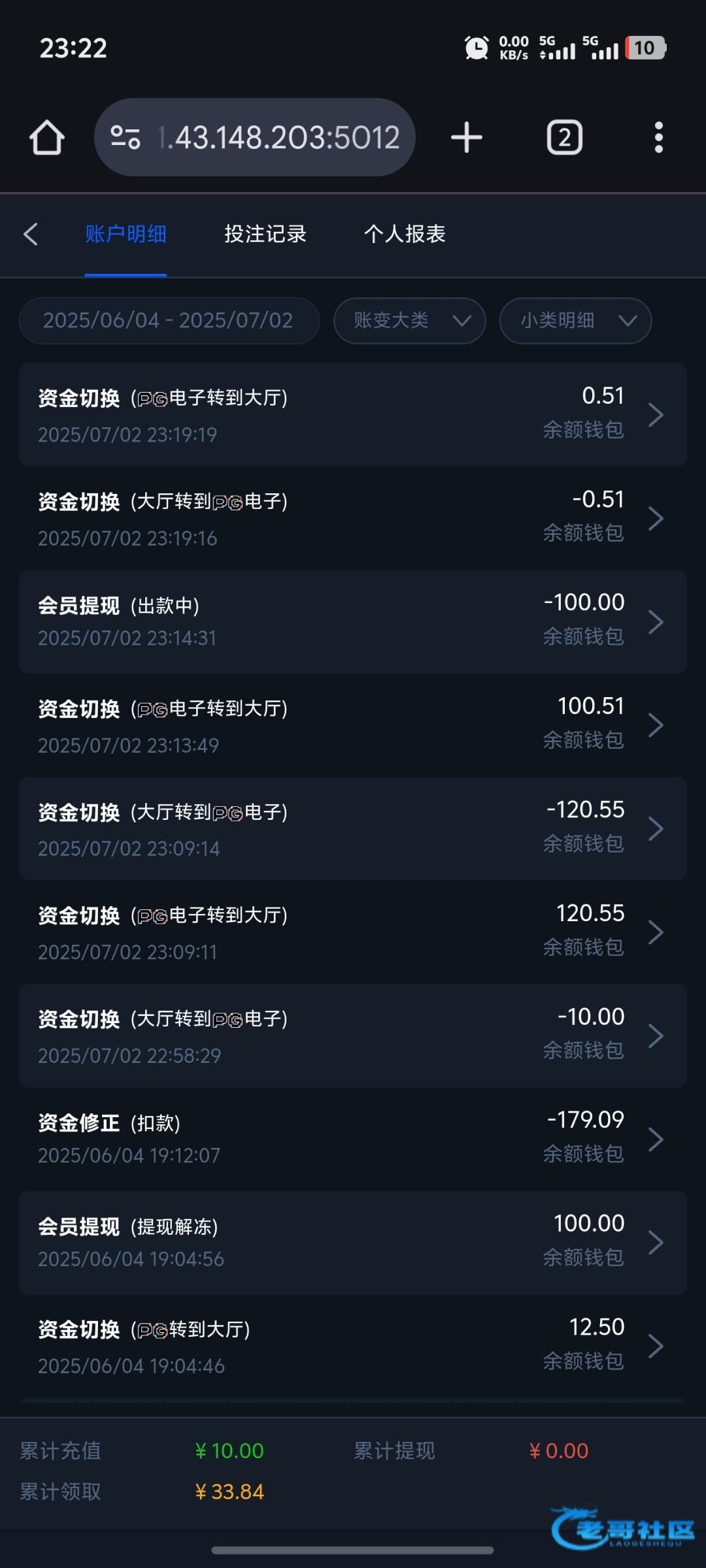Open a new browser tab
Viewport: 706px width, 1568px height.
coord(467,137)
